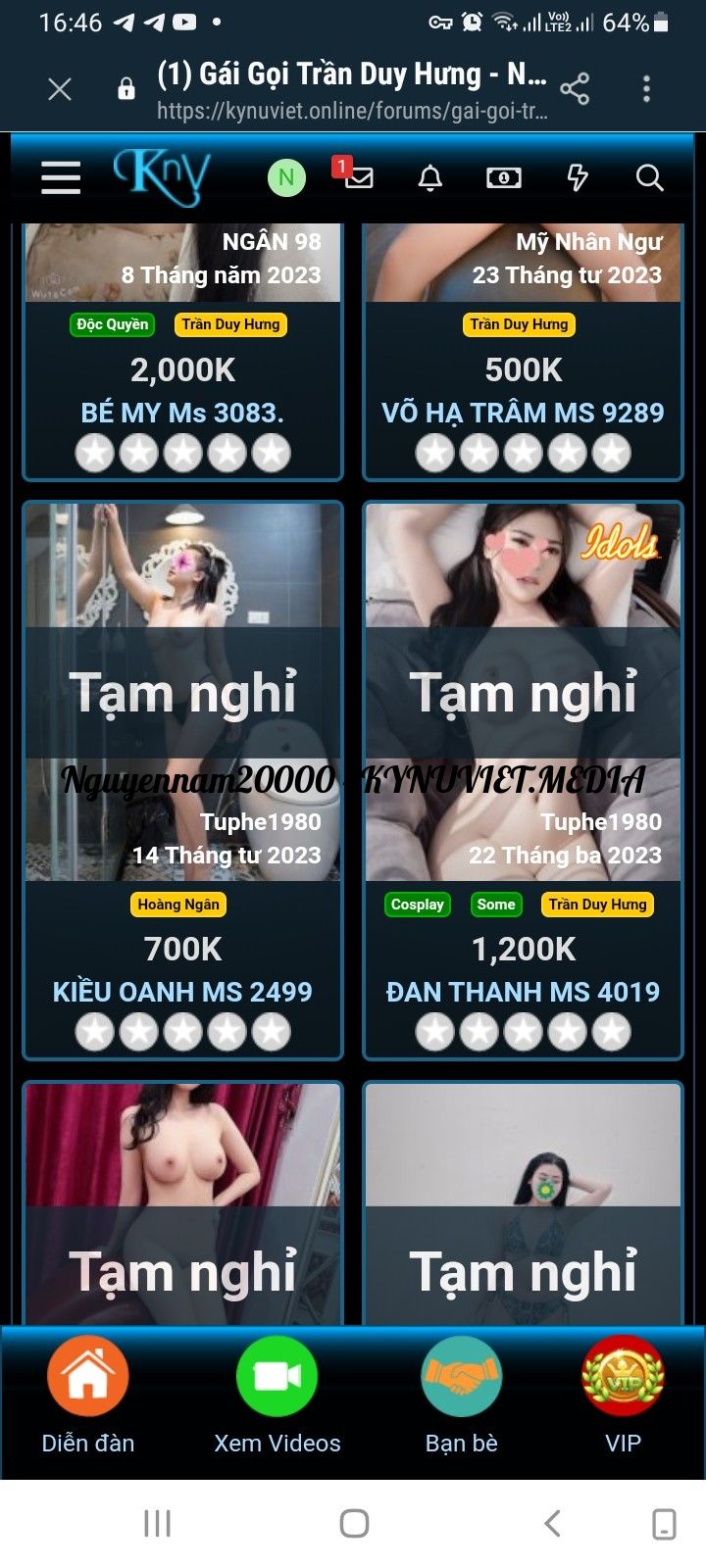The height and width of the screenshot is (1568, 706).
Task: Tap the lightning bolt icon
Action: (578, 177)
